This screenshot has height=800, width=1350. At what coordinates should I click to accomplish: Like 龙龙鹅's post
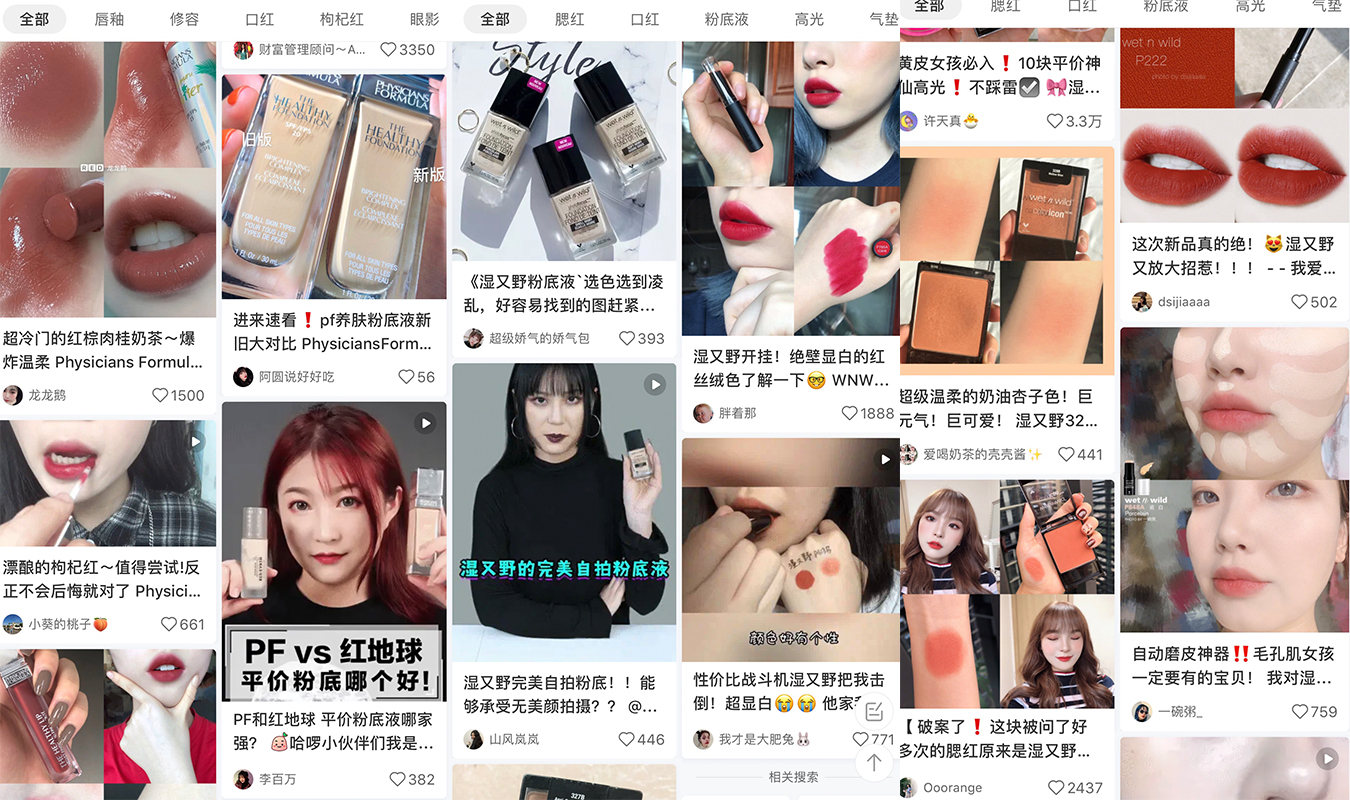coord(160,395)
